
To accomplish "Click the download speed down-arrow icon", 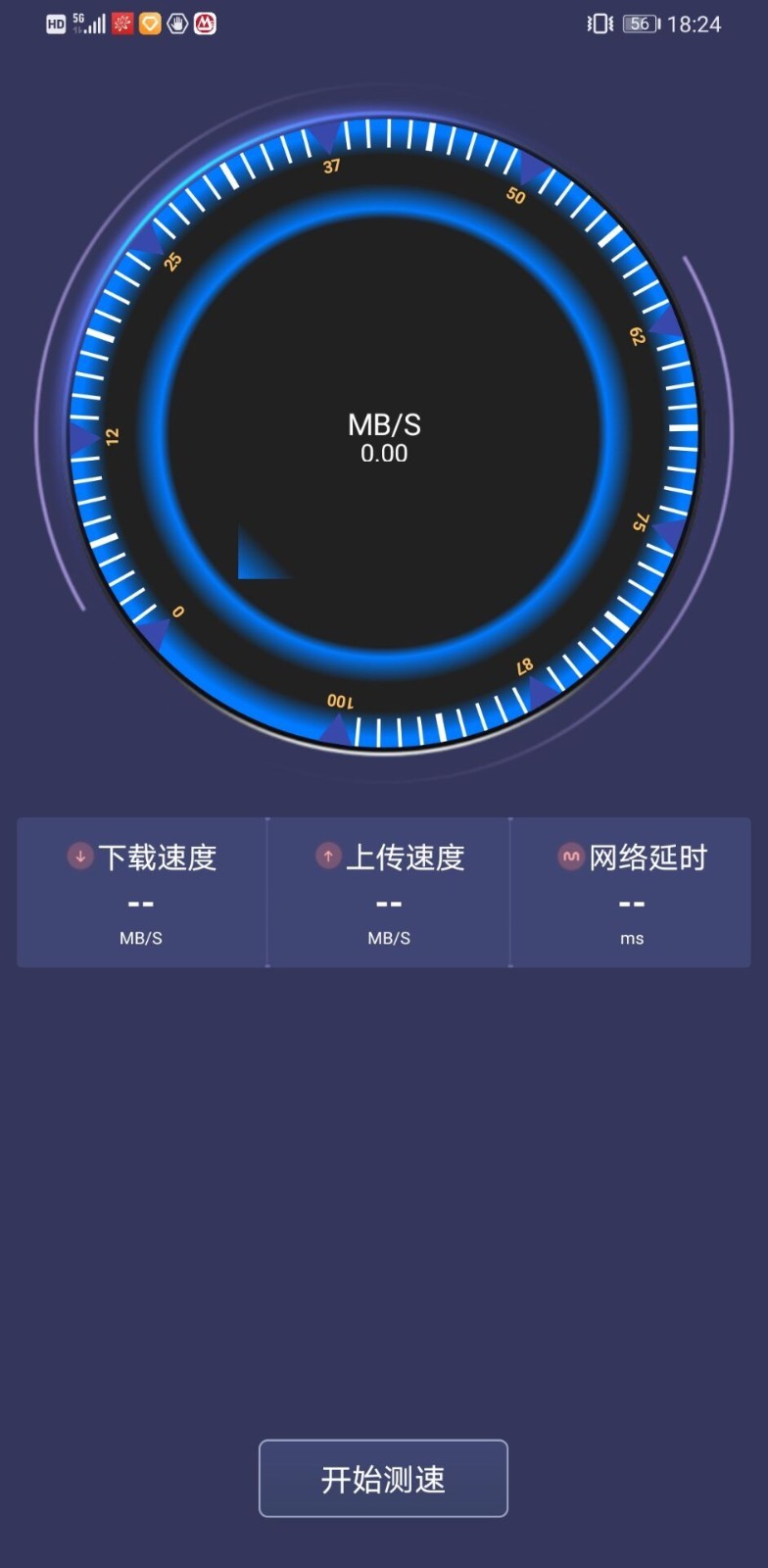I will [78, 856].
